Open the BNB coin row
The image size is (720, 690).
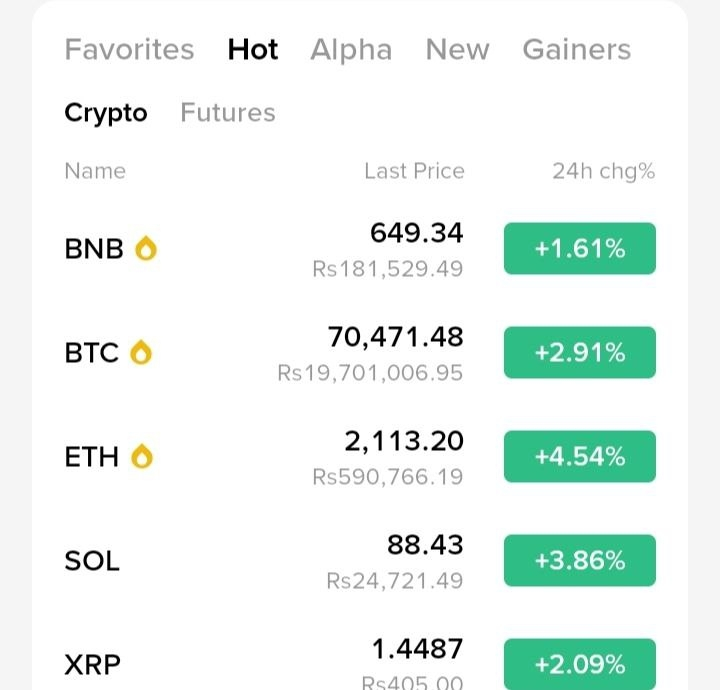tap(93, 249)
